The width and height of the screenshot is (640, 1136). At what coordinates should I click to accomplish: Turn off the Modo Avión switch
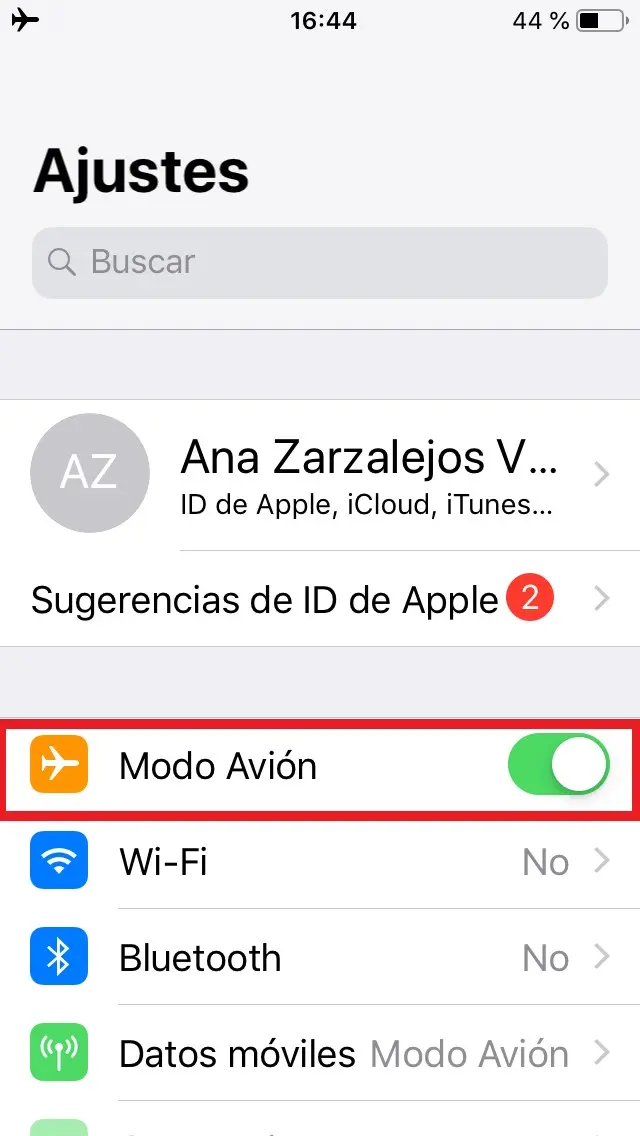[558, 765]
